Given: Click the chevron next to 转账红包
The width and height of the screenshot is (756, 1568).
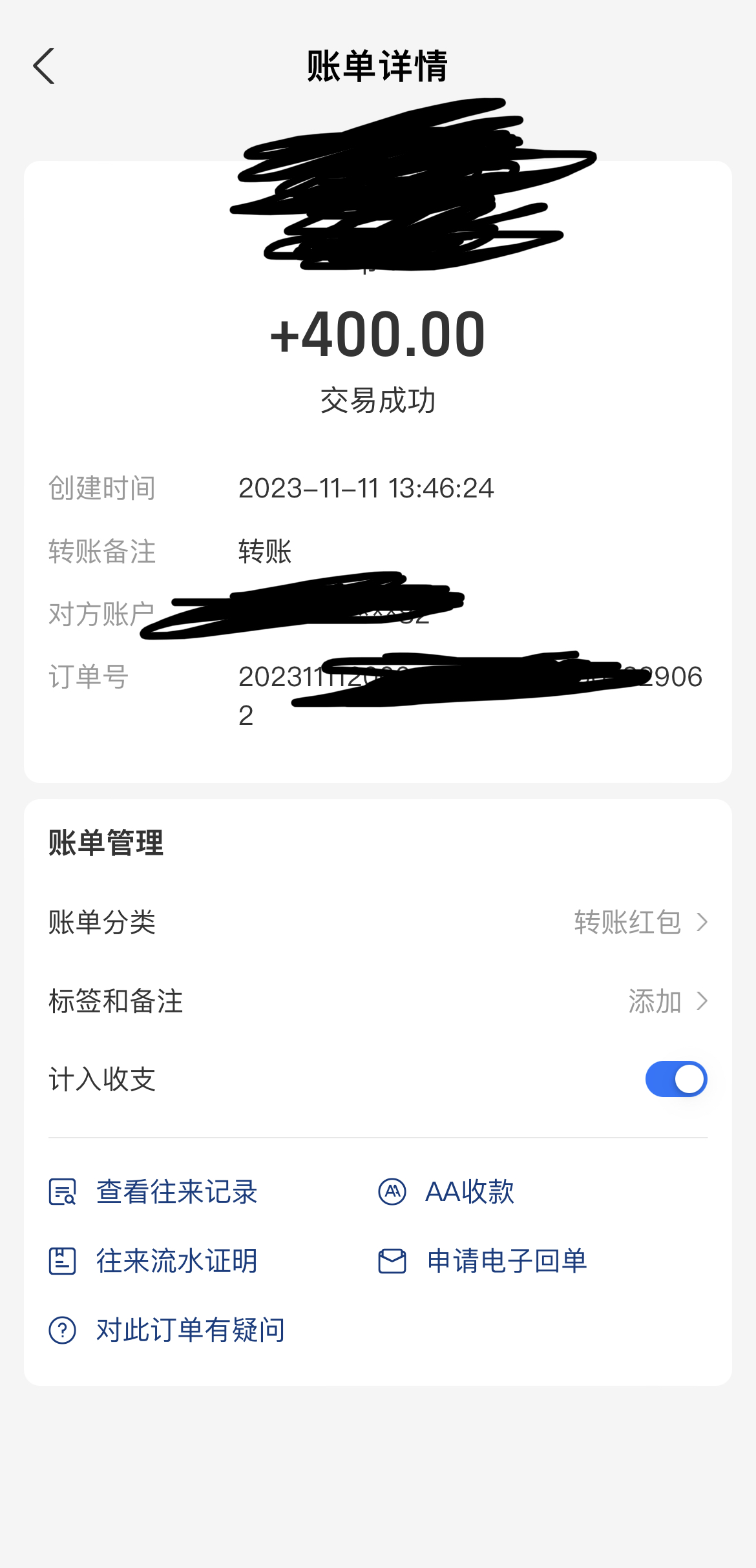Looking at the screenshot, I should coord(703,923).
